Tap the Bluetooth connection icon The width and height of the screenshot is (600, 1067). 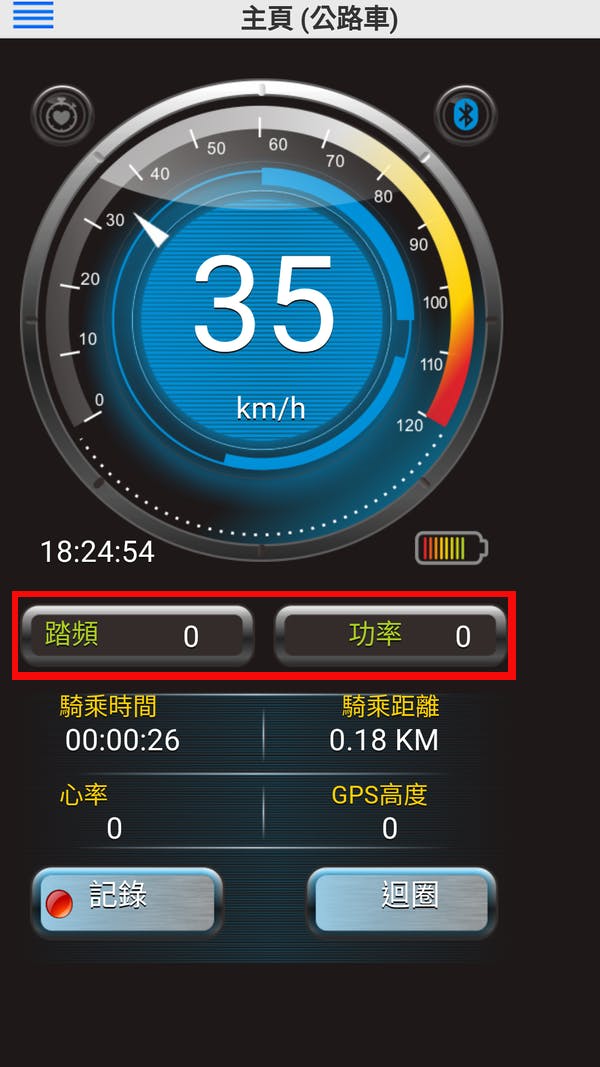pyautogui.click(x=464, y=115)
